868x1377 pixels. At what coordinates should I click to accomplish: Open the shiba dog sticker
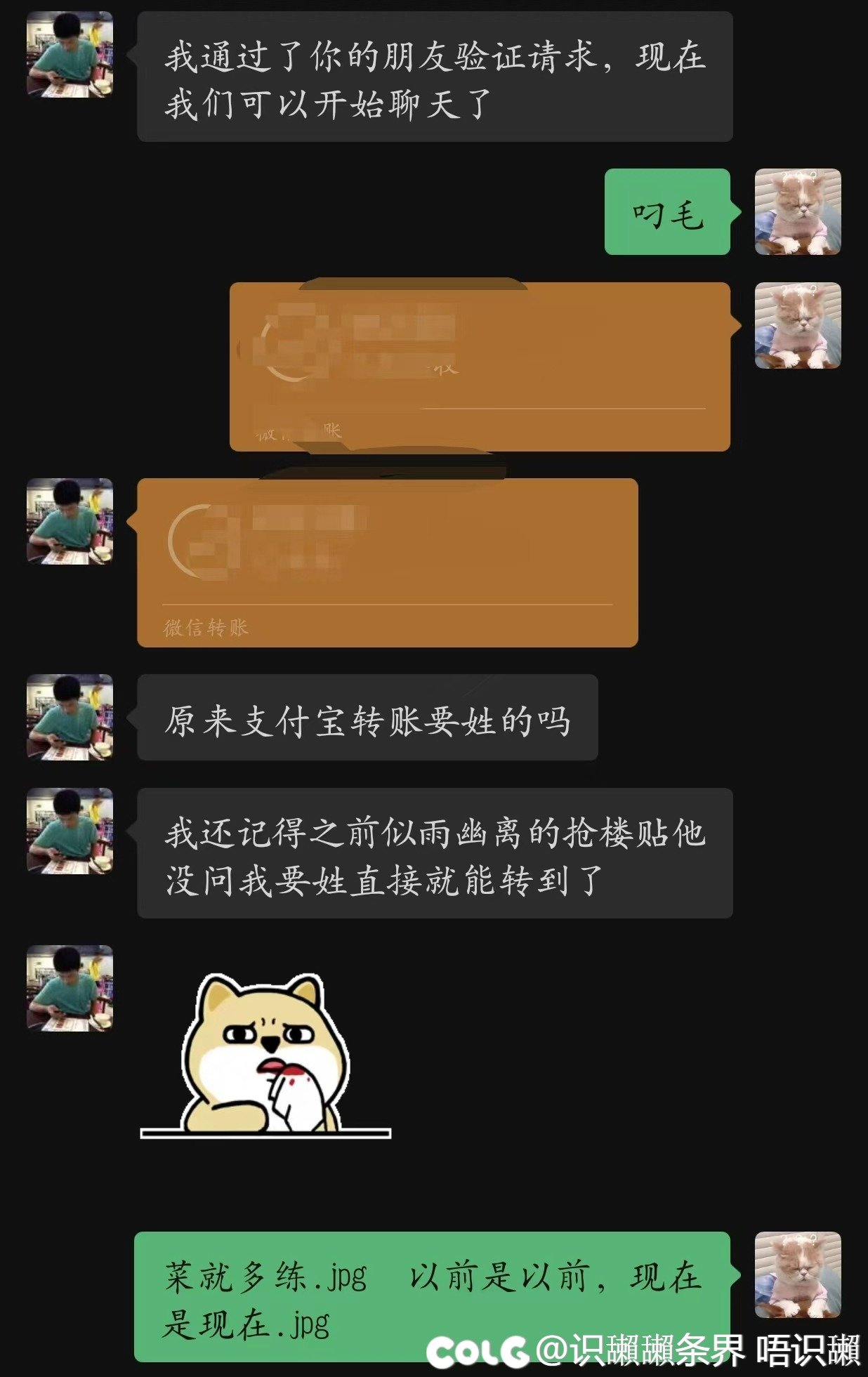265,1055
